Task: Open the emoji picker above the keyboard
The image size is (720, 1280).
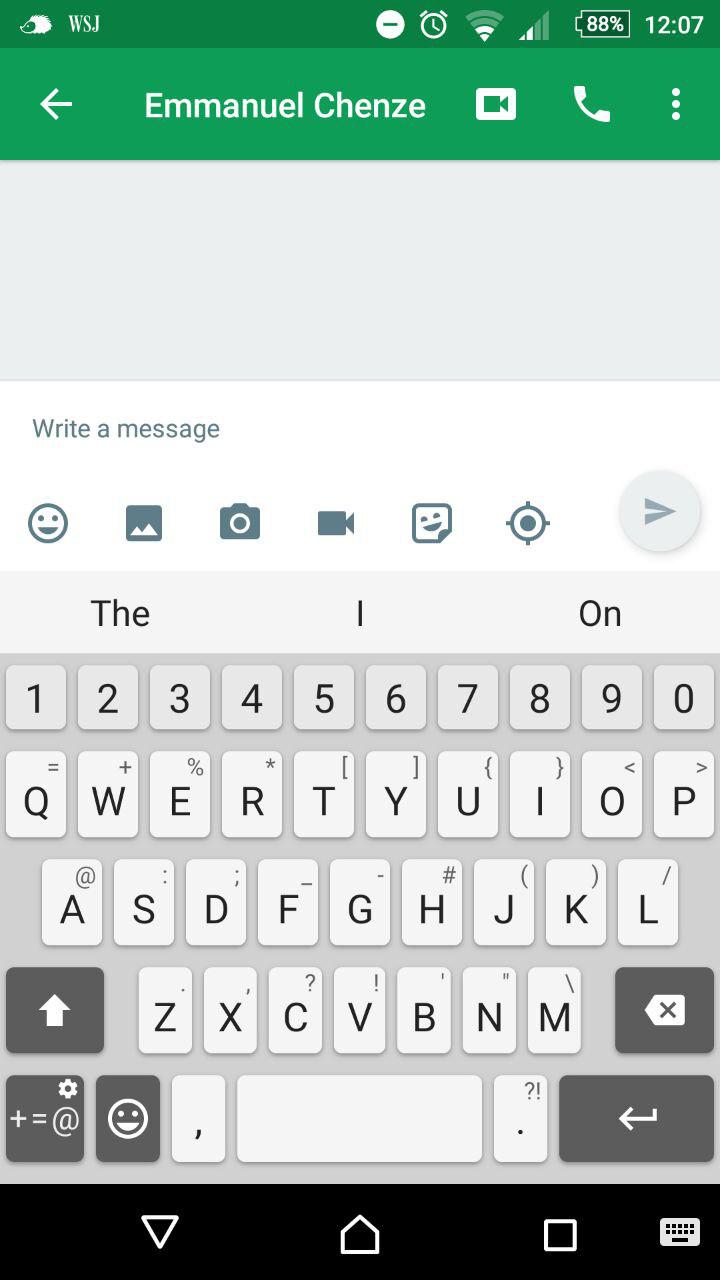Action: (x=48, y=523)
